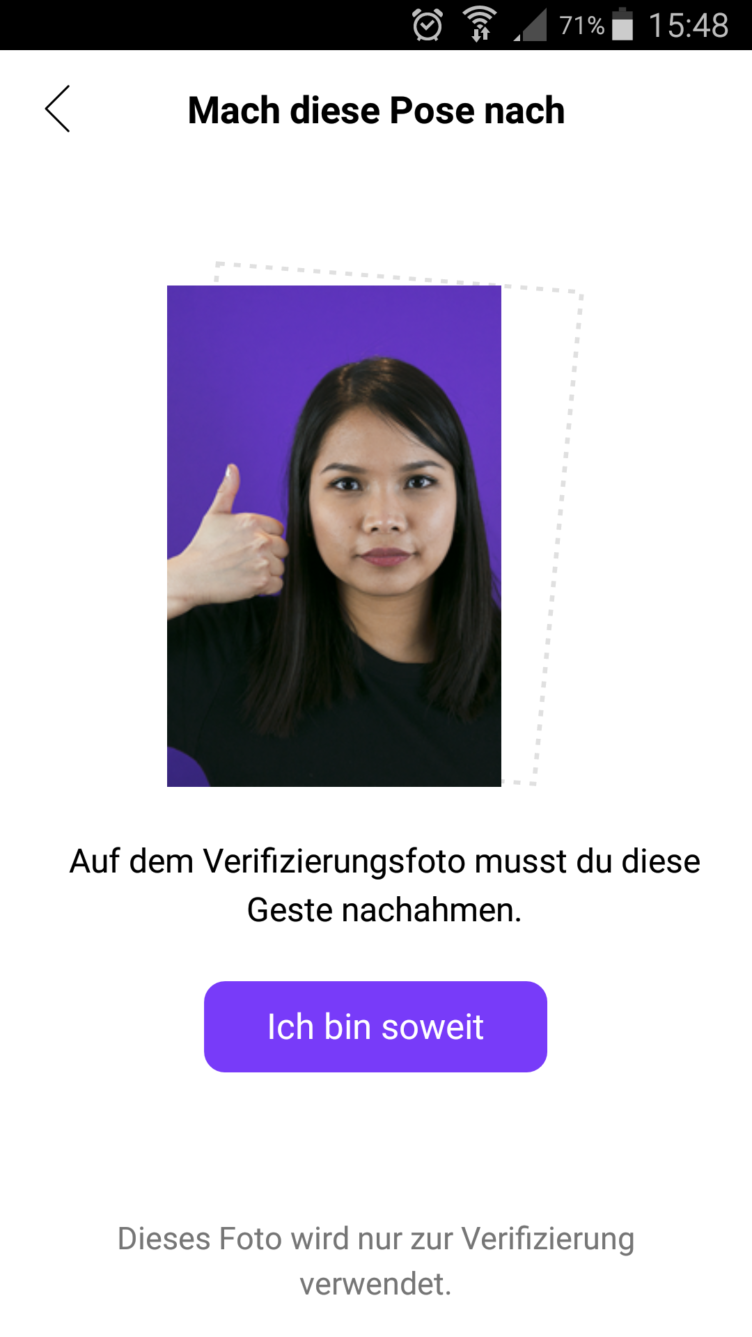Tap the purple confirmation button
This screenshot has height=1337, width=752.
pos(376,1026)
